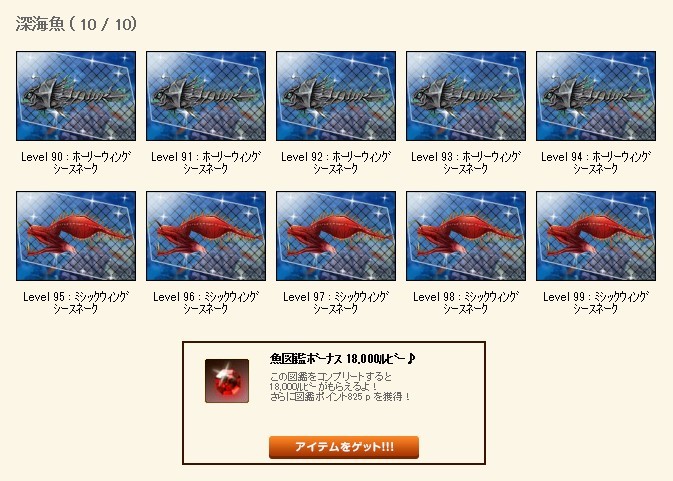View the Level 96 fish card

pos(206,236)
